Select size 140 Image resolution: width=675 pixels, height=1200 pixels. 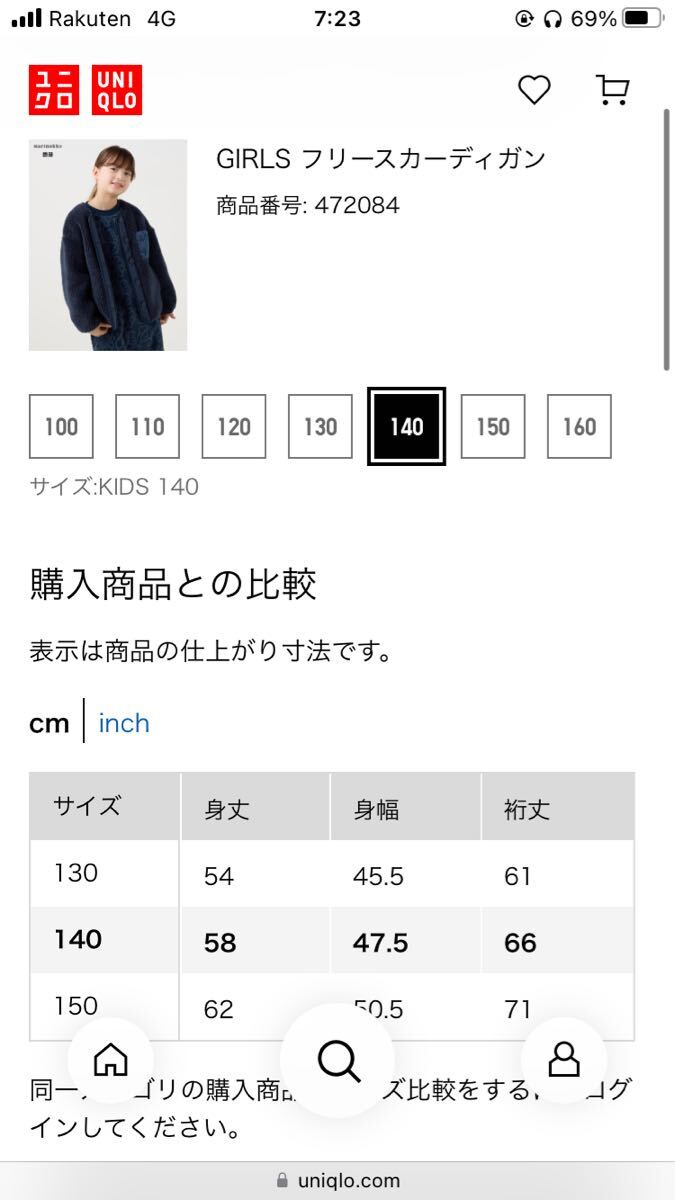click(x=407, y=427)
